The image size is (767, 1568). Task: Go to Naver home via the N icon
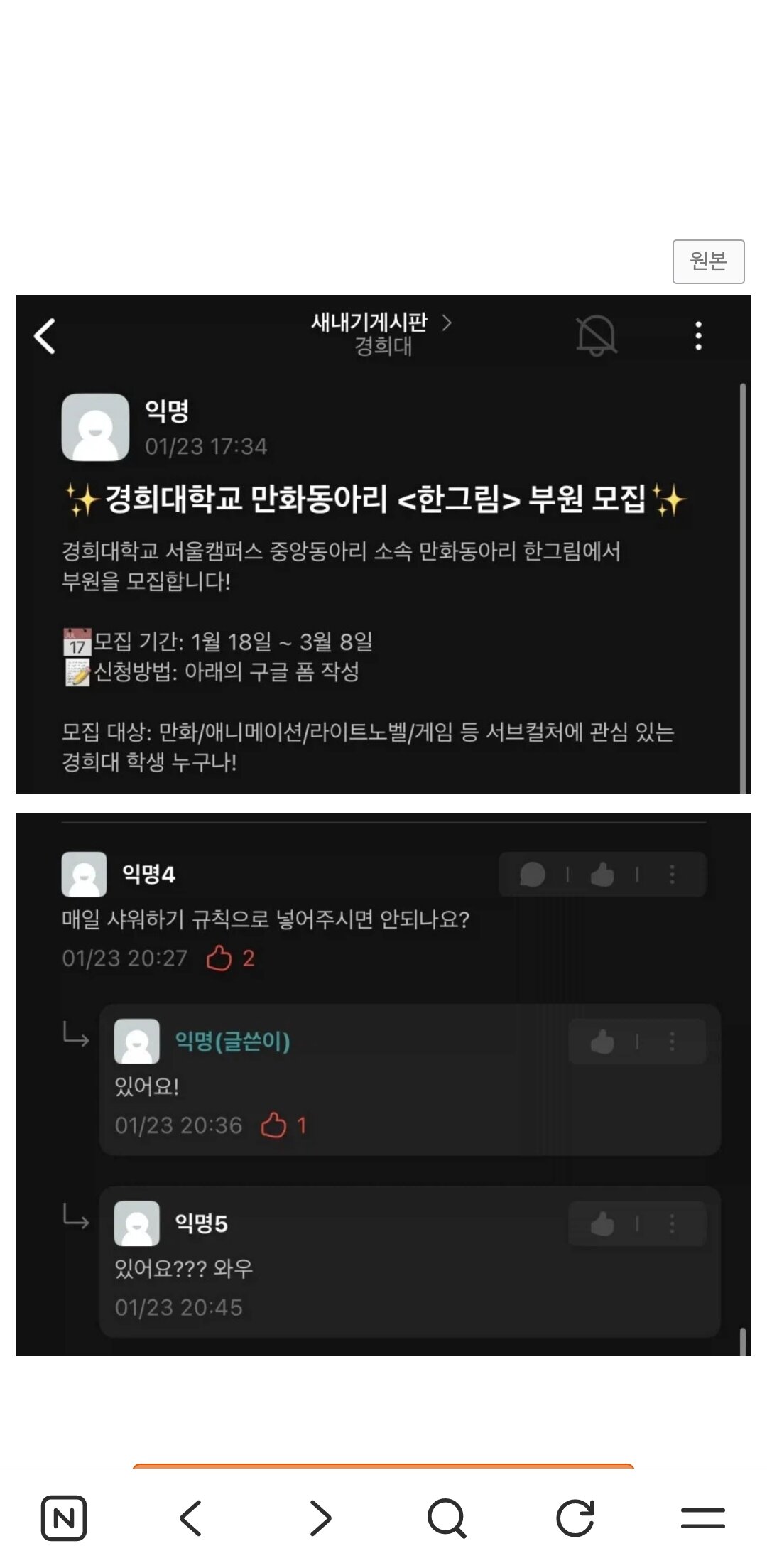(x=64, y=1518)
